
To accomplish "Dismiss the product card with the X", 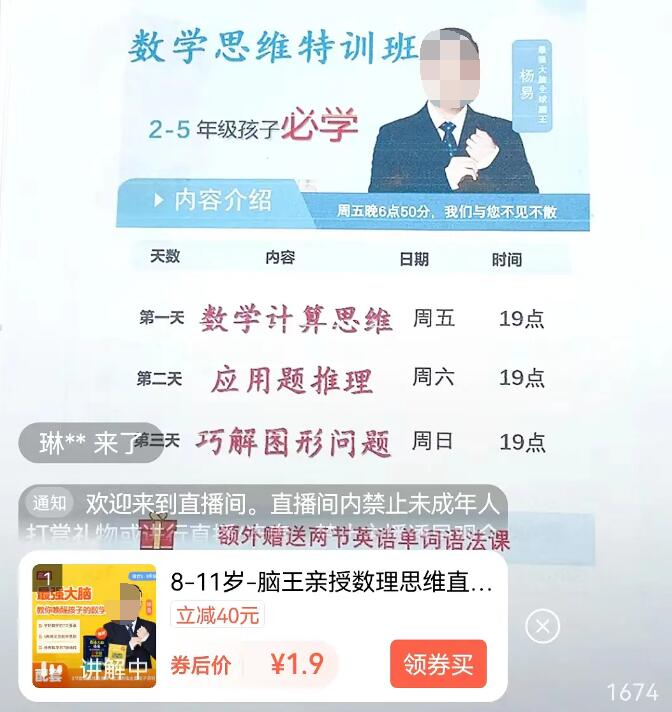I will 542,627.
